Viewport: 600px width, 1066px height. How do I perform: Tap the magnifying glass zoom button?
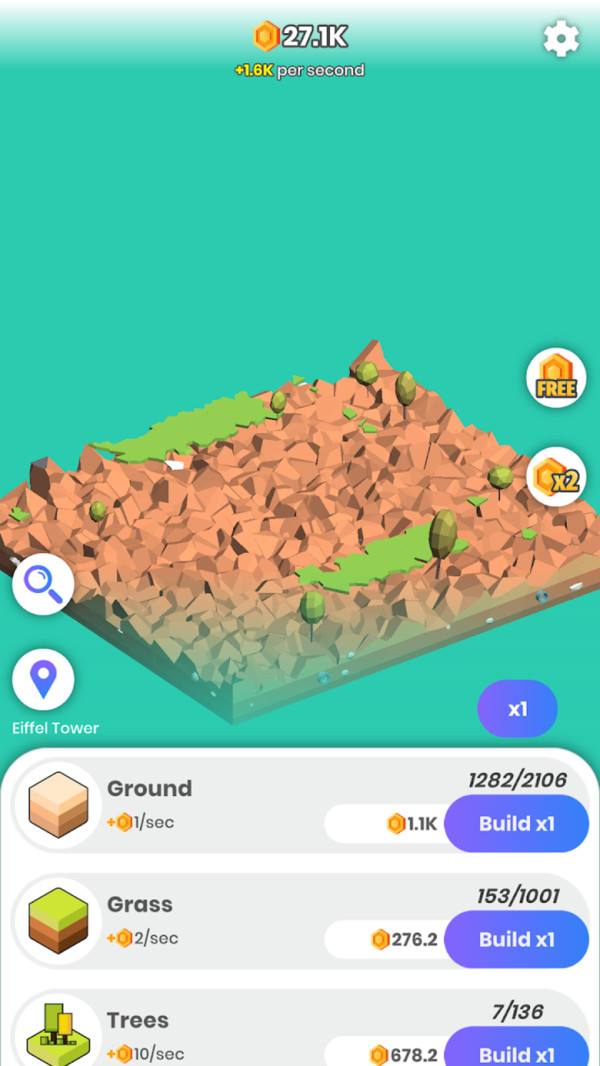click(x=43, y=585)
